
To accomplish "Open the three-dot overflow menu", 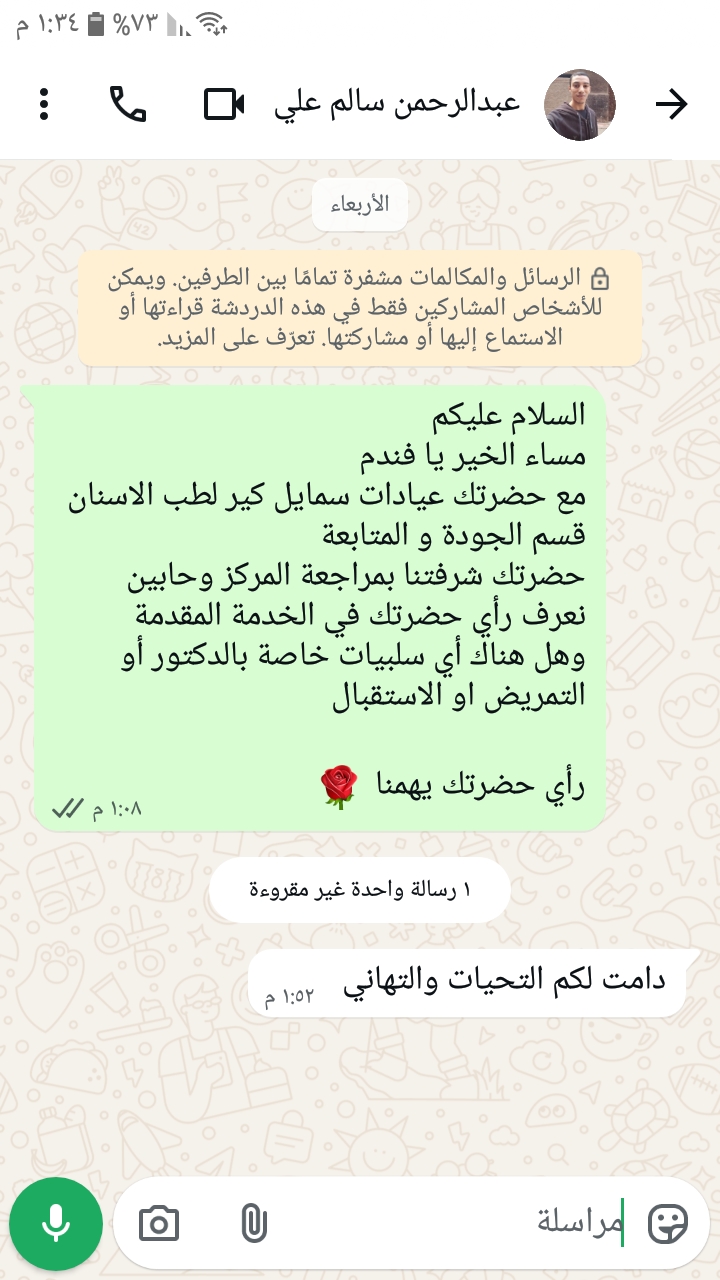I will pos(43,104).
